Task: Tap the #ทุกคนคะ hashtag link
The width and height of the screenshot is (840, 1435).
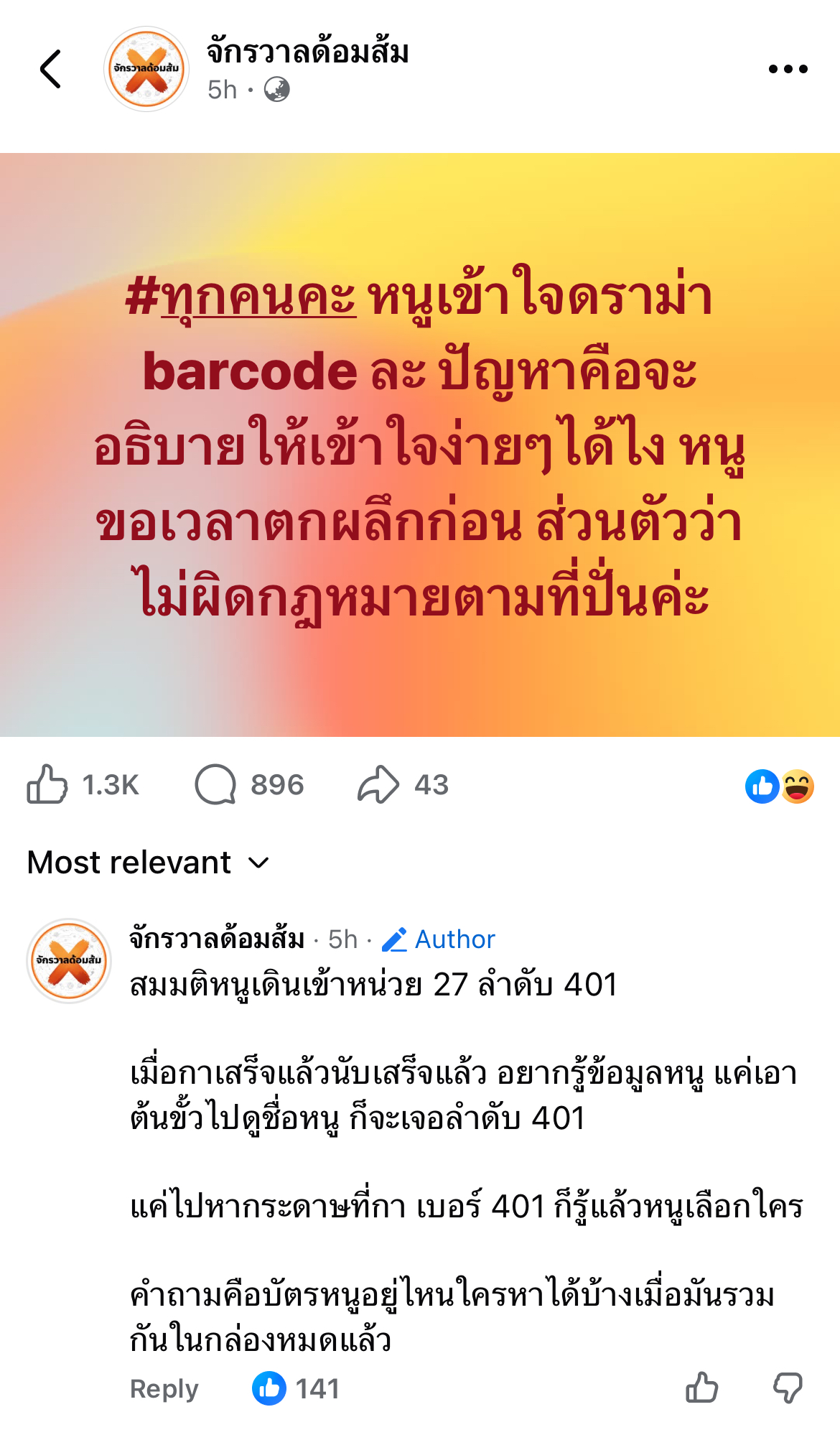Action: 241,297
